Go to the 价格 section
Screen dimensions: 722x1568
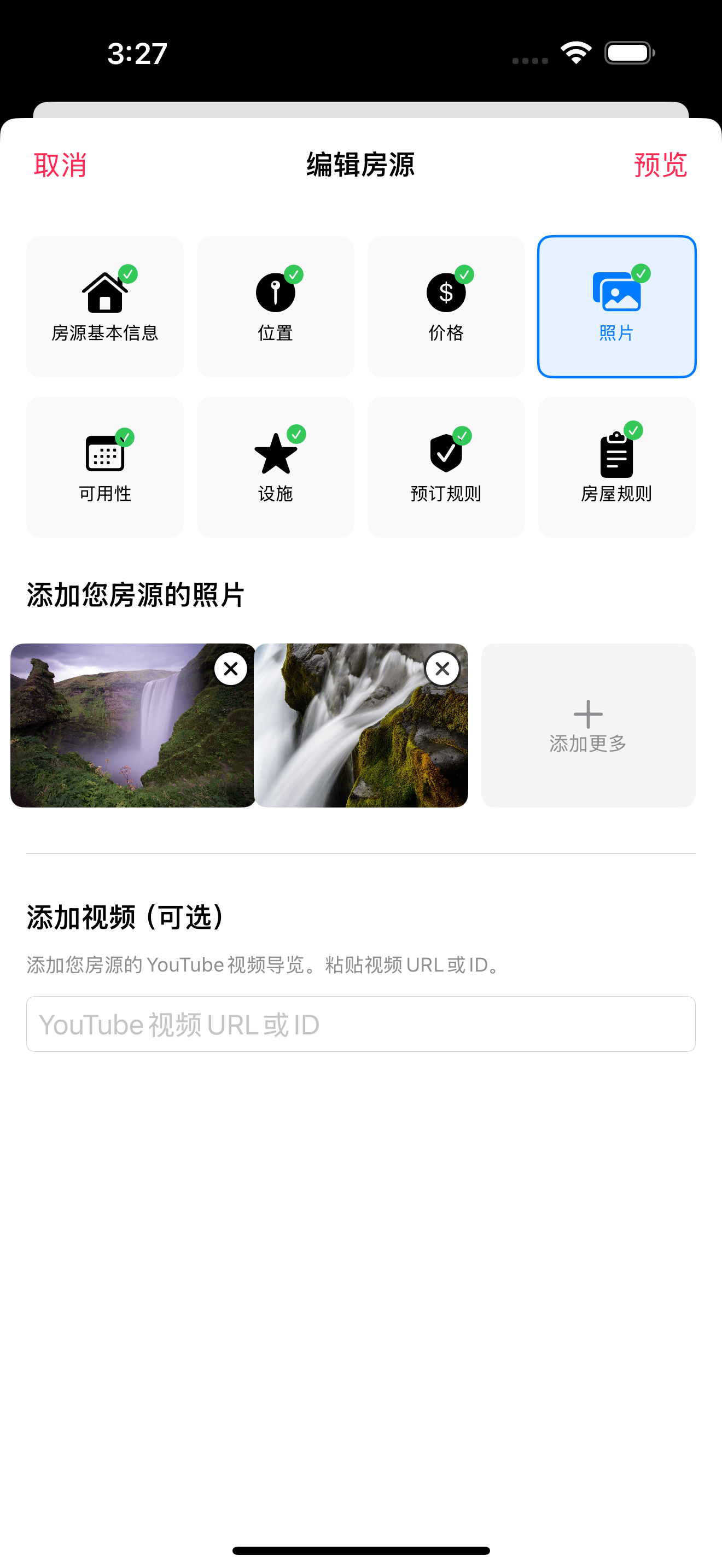tap(446, 307)
